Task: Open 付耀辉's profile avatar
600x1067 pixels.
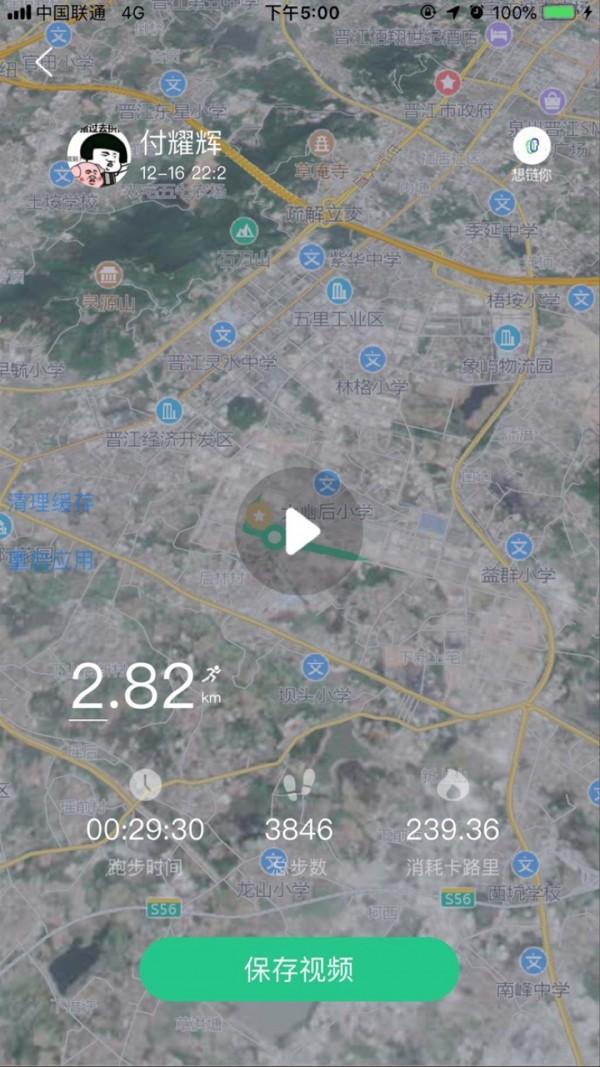Action: (x=98, y=159)
